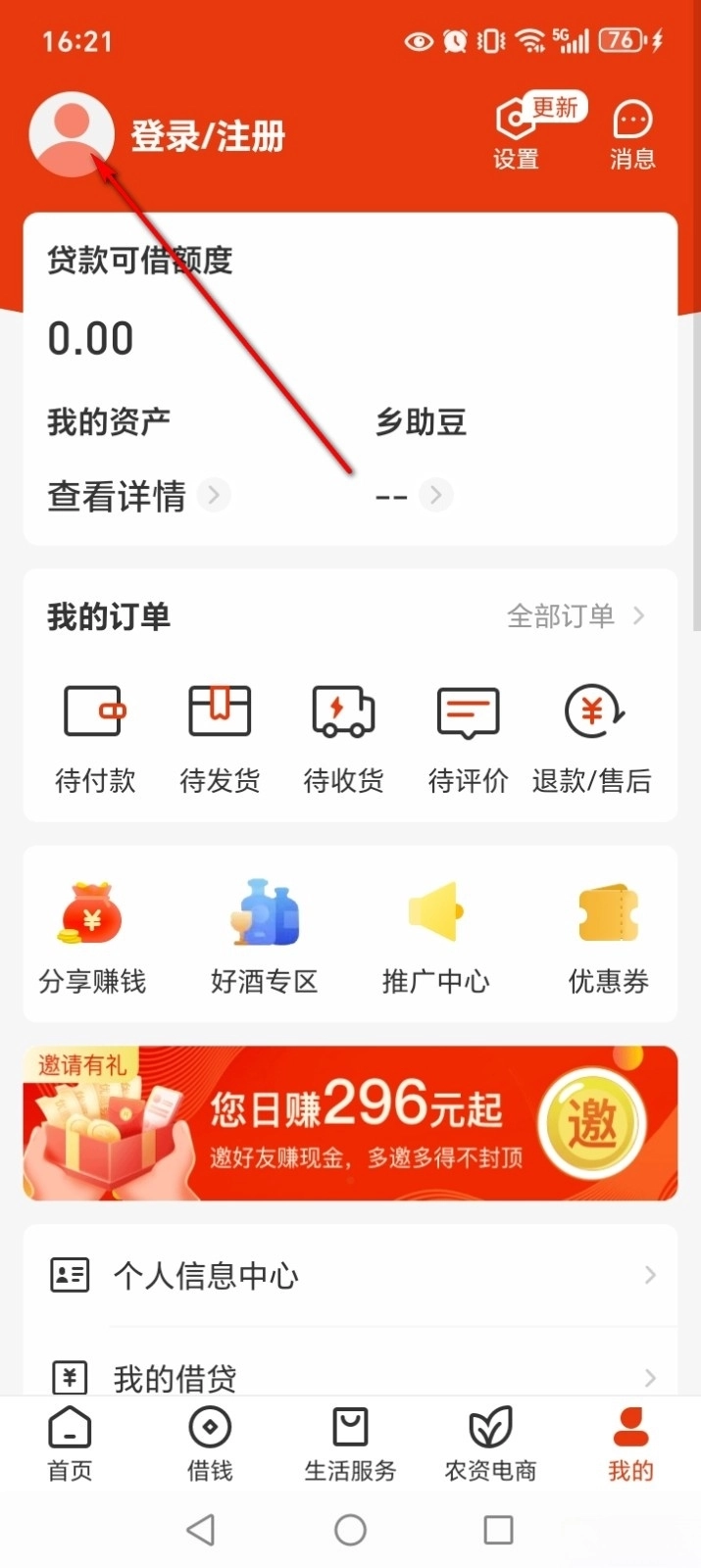701x1568 pixels.
Task: Open 待发货 orders awaiting shipment
Action: pyautogui.click(x=220, y=737)
